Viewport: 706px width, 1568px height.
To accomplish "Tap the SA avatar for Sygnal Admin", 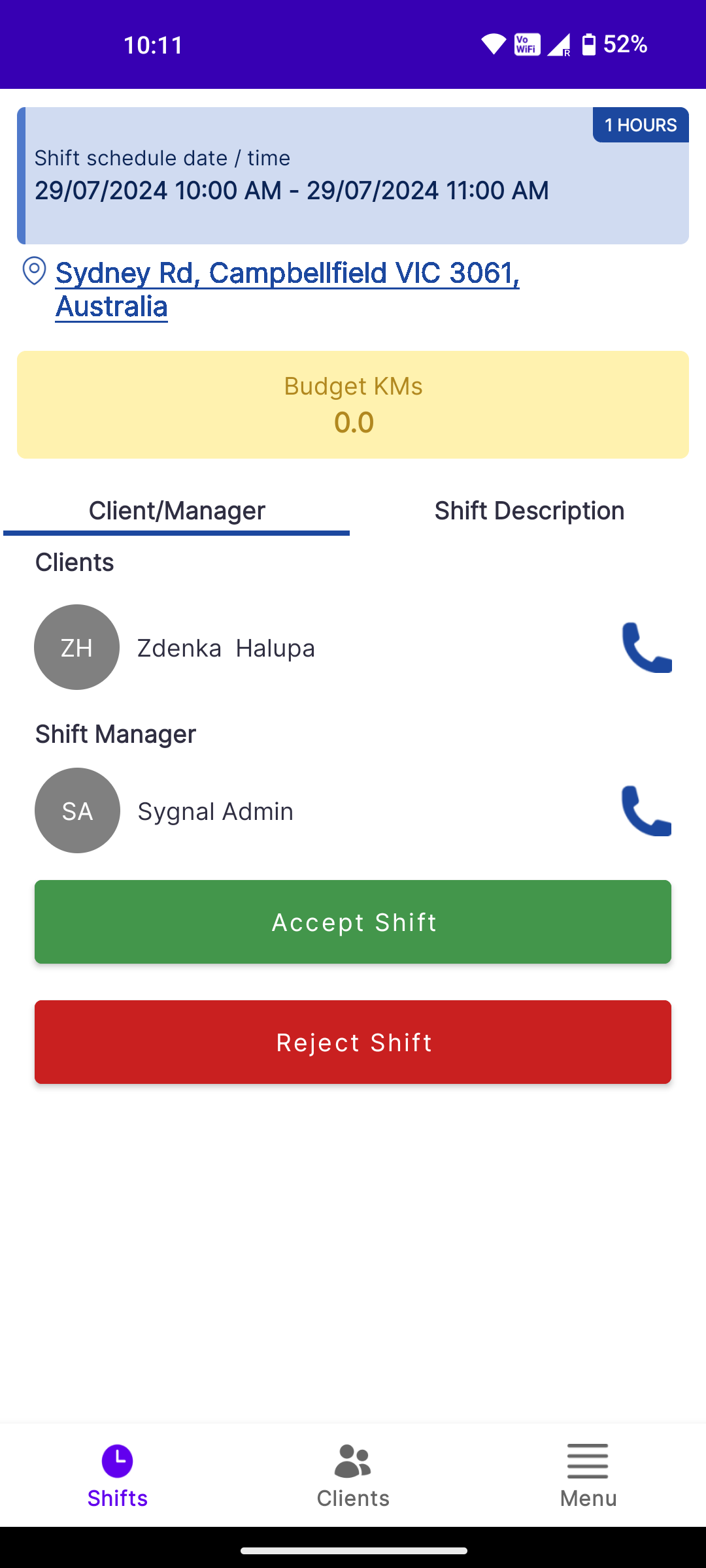I will point(76,810).
